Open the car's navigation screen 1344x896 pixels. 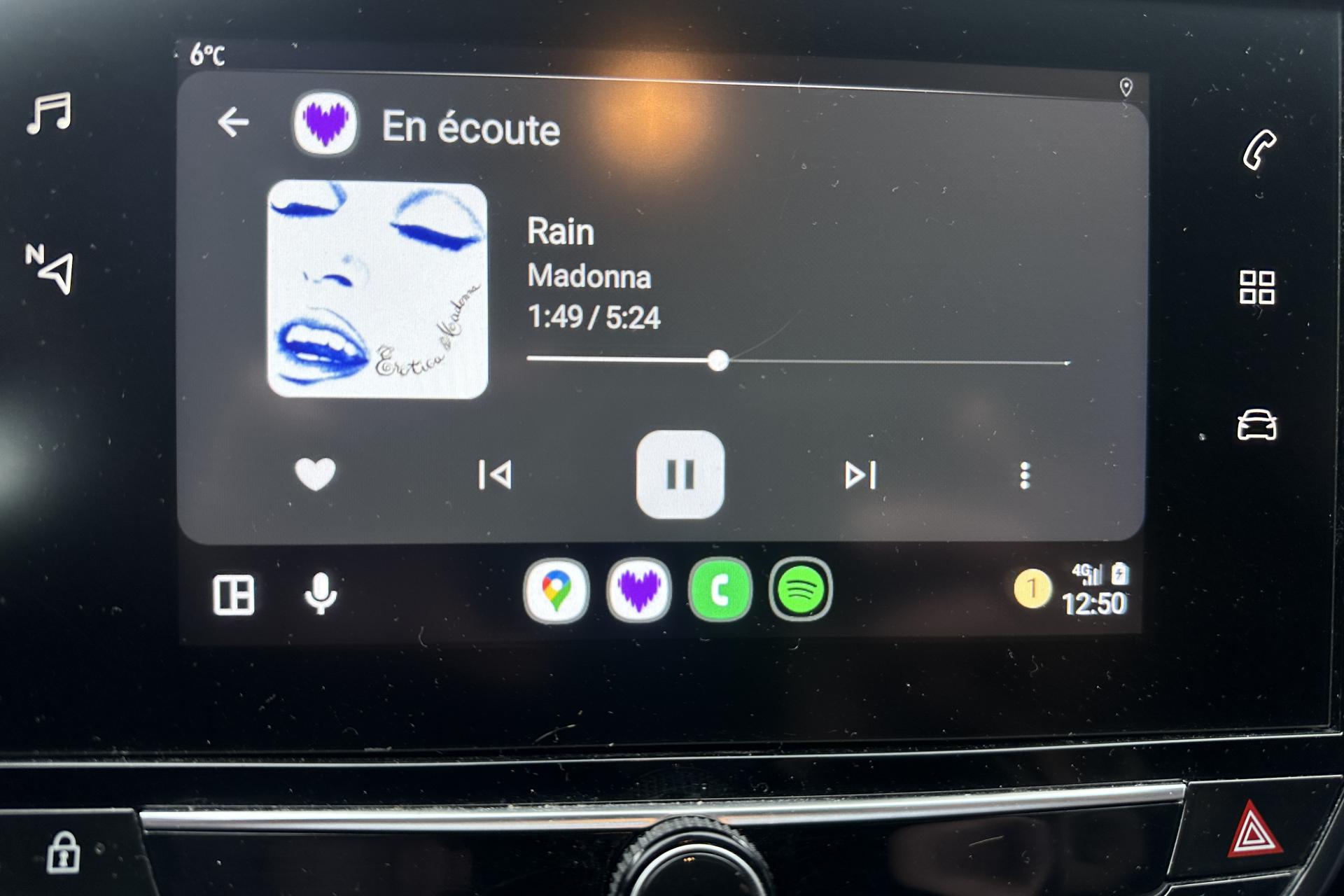[50, 268]
